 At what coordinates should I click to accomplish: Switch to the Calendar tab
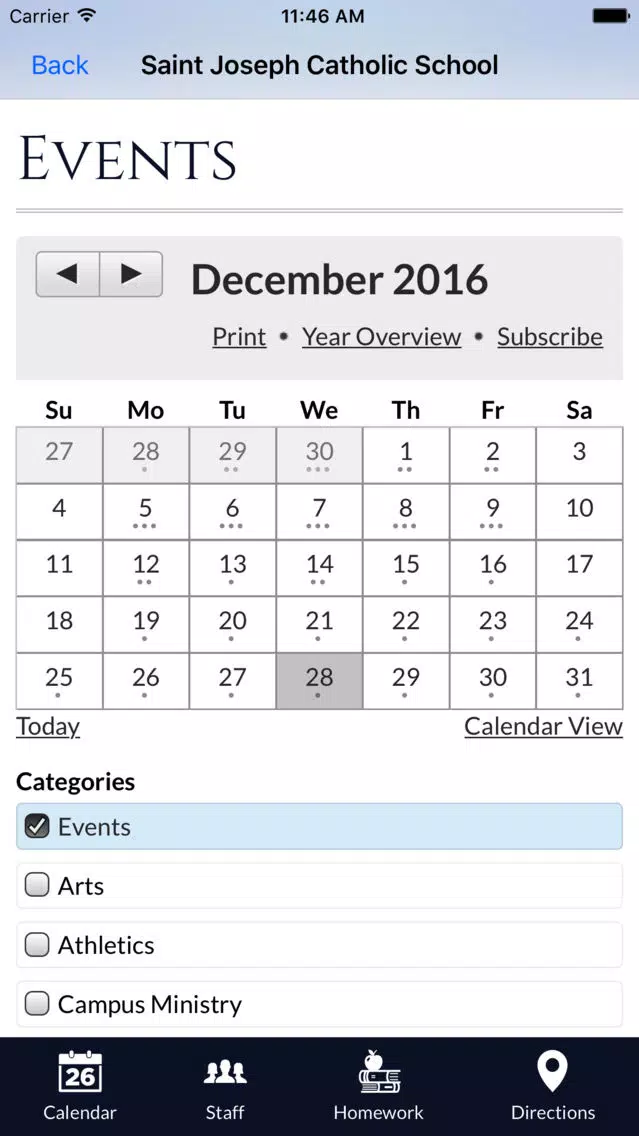(x=80, y=1086)
